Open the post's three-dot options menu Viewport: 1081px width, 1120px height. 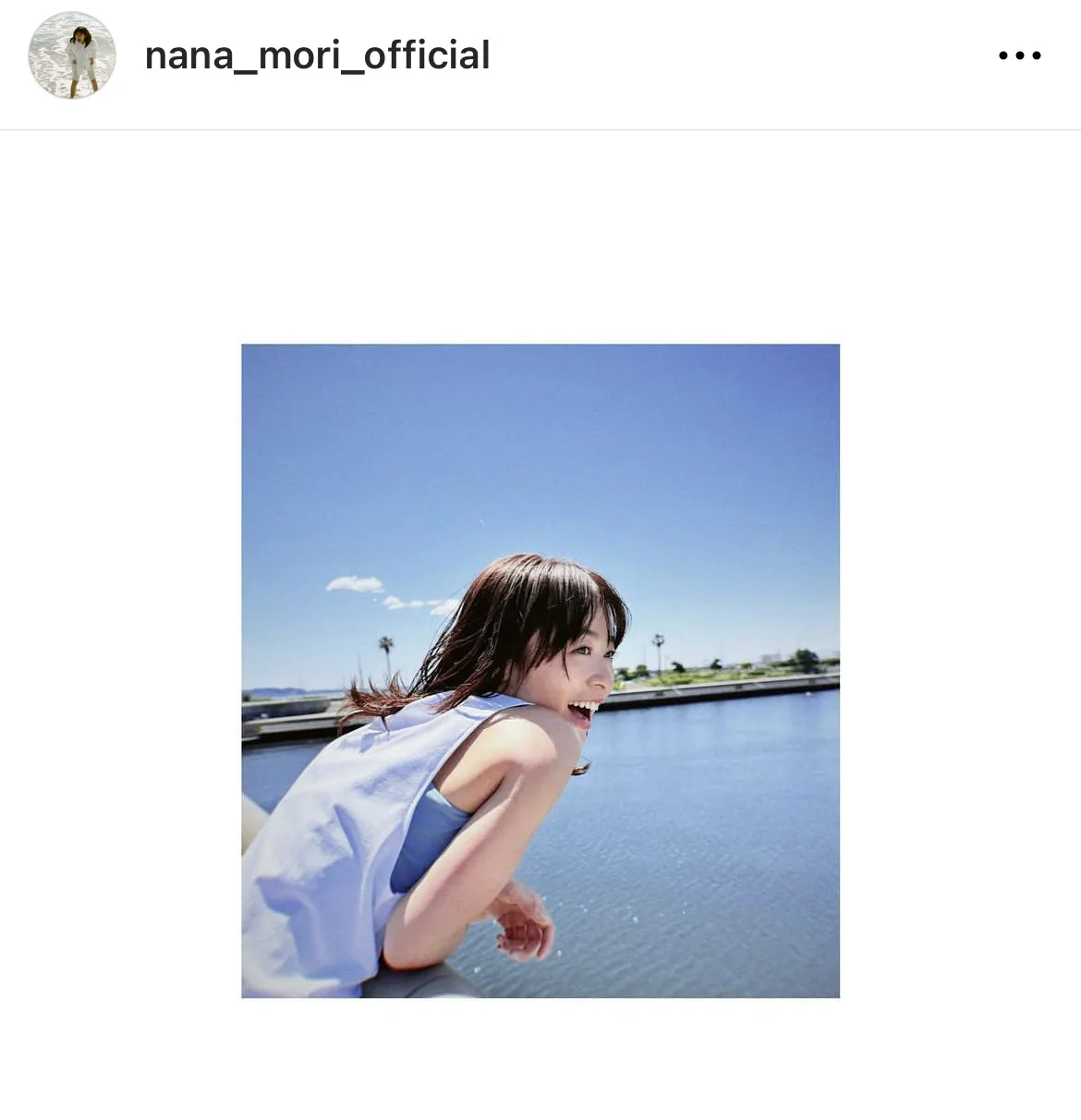[x=1019, y=55]
